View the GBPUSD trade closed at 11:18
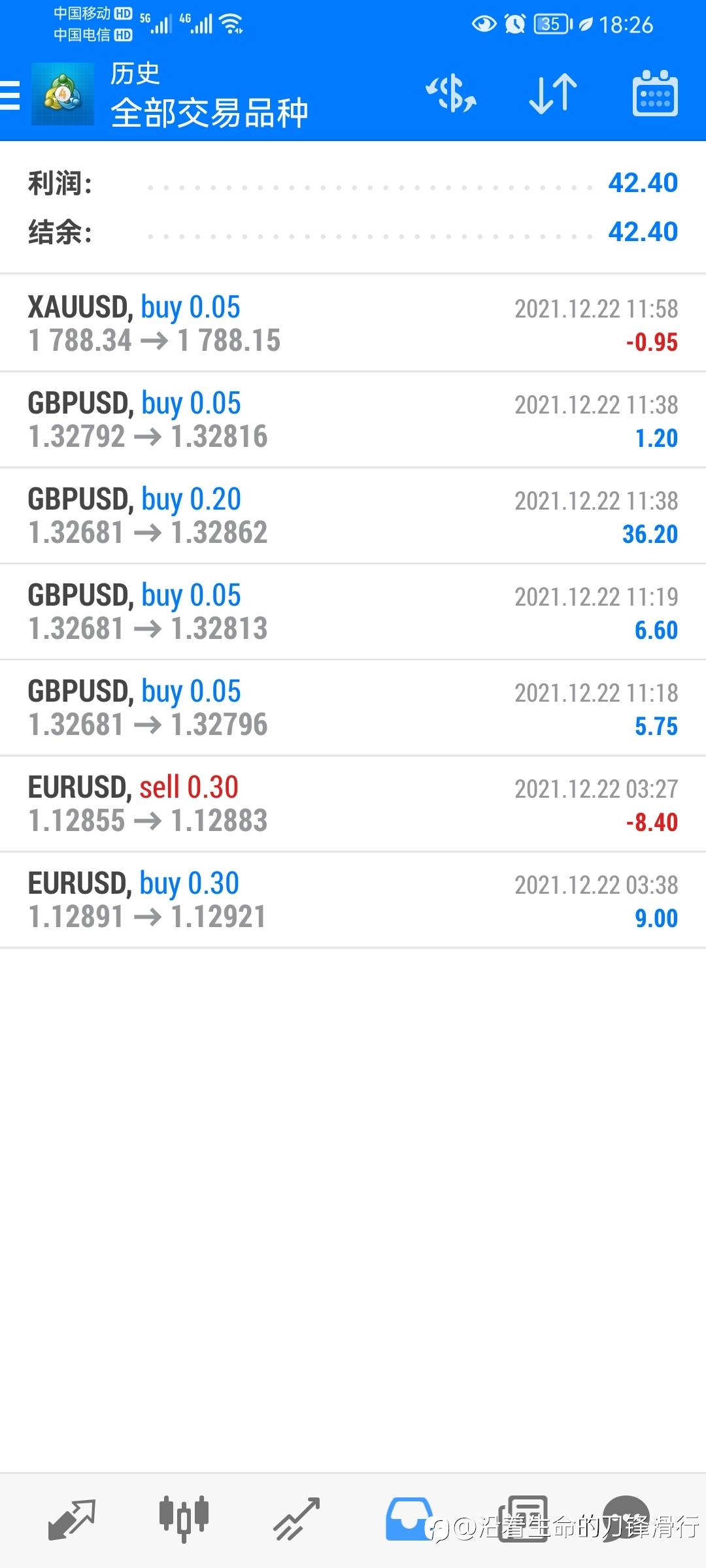The image size is (706, 1568). pos(353,708)
